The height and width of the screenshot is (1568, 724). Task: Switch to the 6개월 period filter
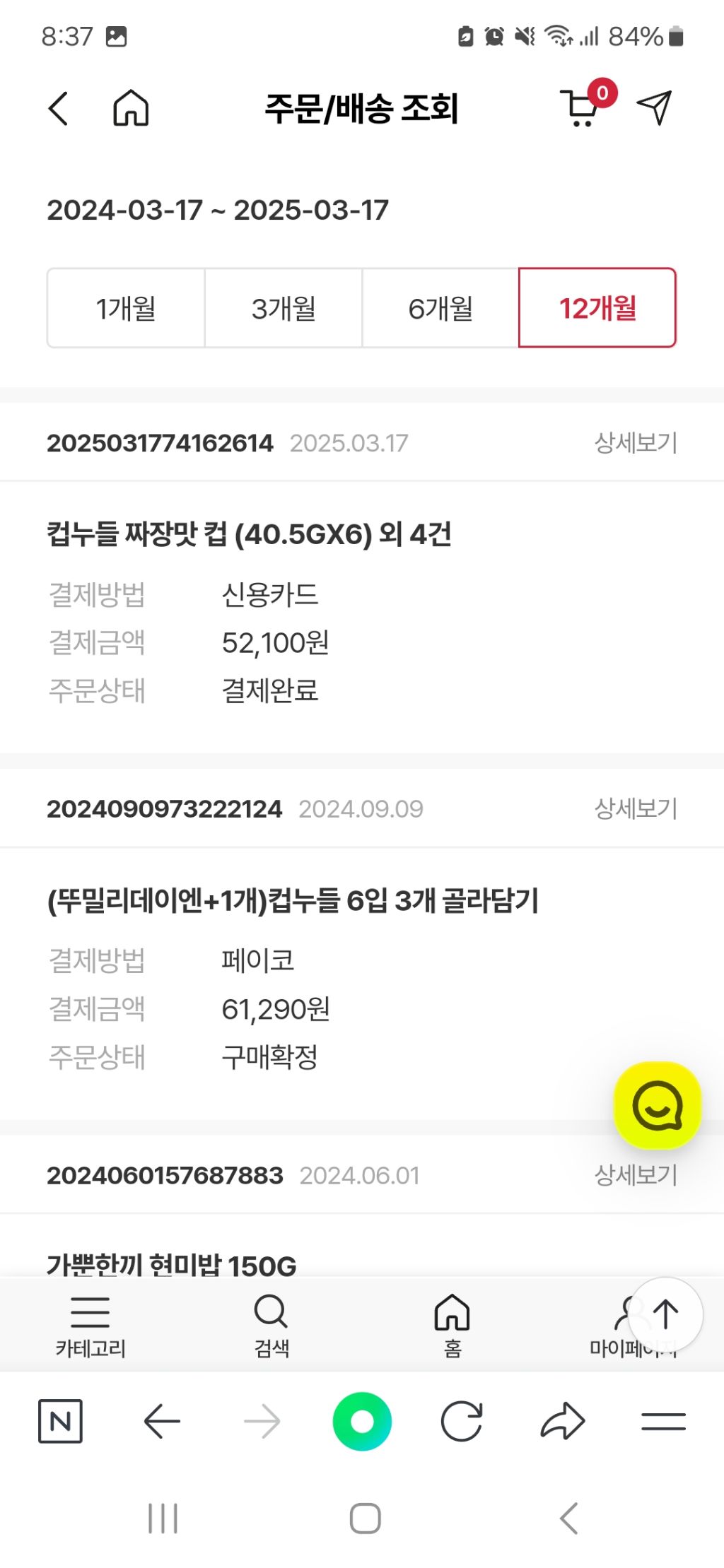440,308
